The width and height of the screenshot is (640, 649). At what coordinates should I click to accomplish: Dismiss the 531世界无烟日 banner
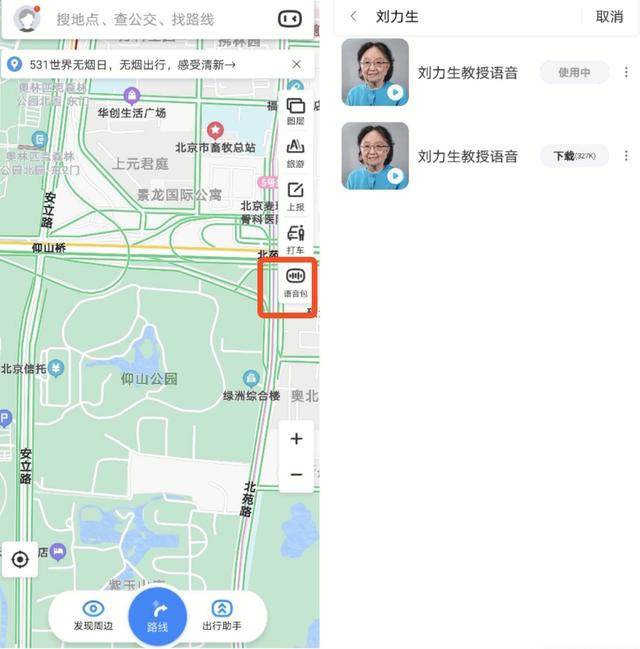pos(296,65)
